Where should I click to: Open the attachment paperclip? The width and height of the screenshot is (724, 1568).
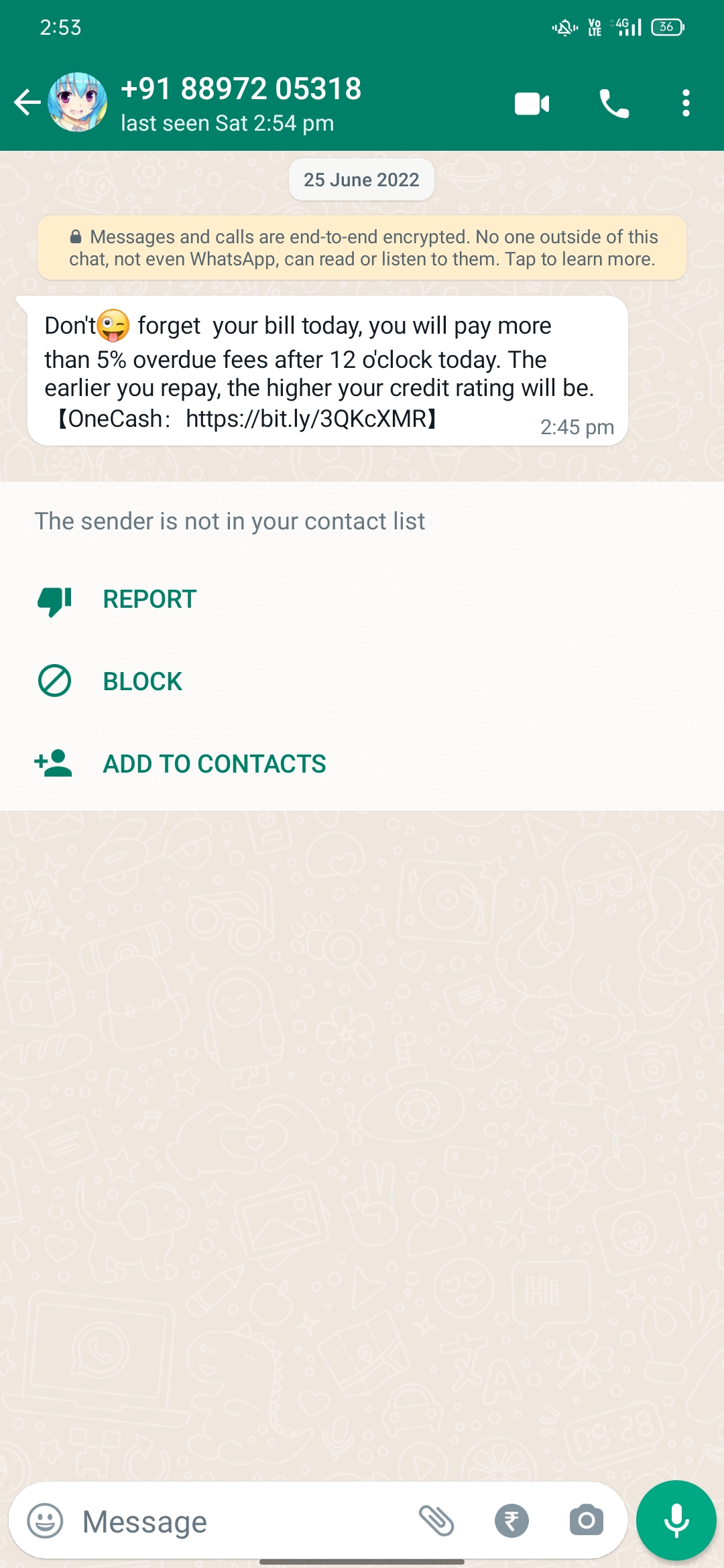click(436, 1520)
